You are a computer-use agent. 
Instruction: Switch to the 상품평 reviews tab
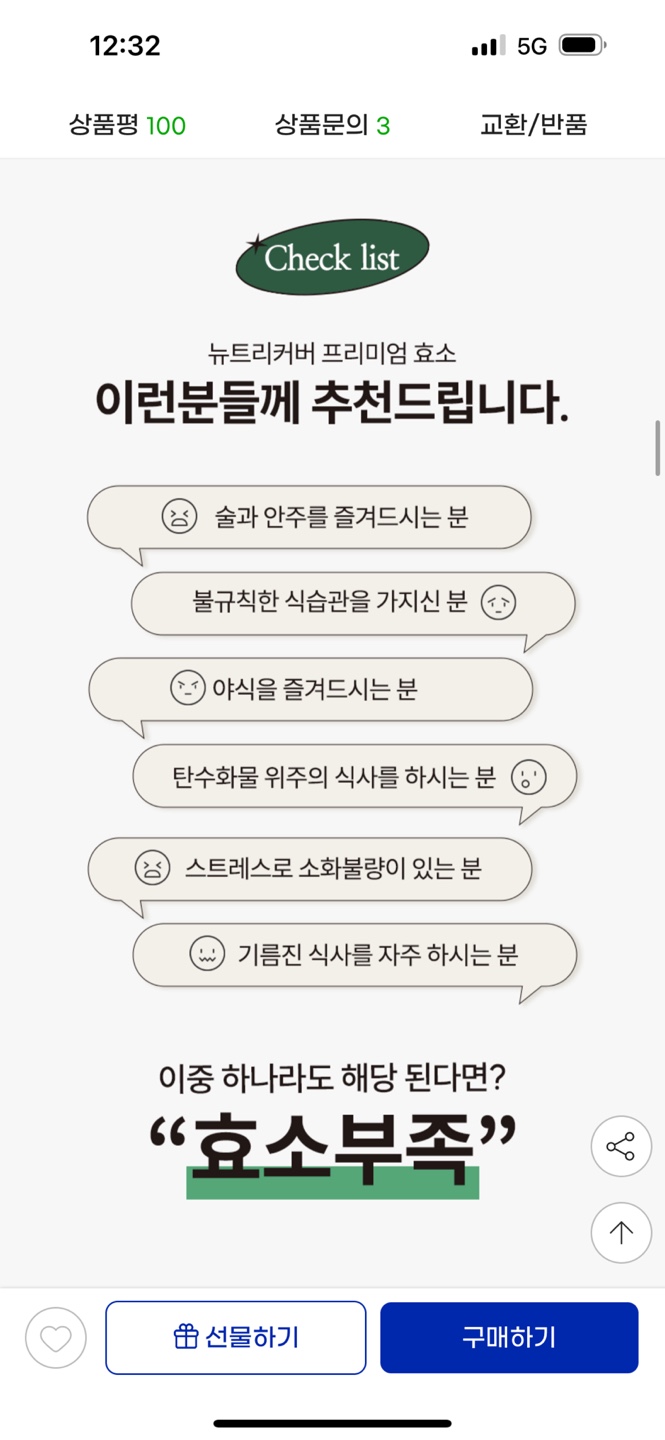click(127, 125)
